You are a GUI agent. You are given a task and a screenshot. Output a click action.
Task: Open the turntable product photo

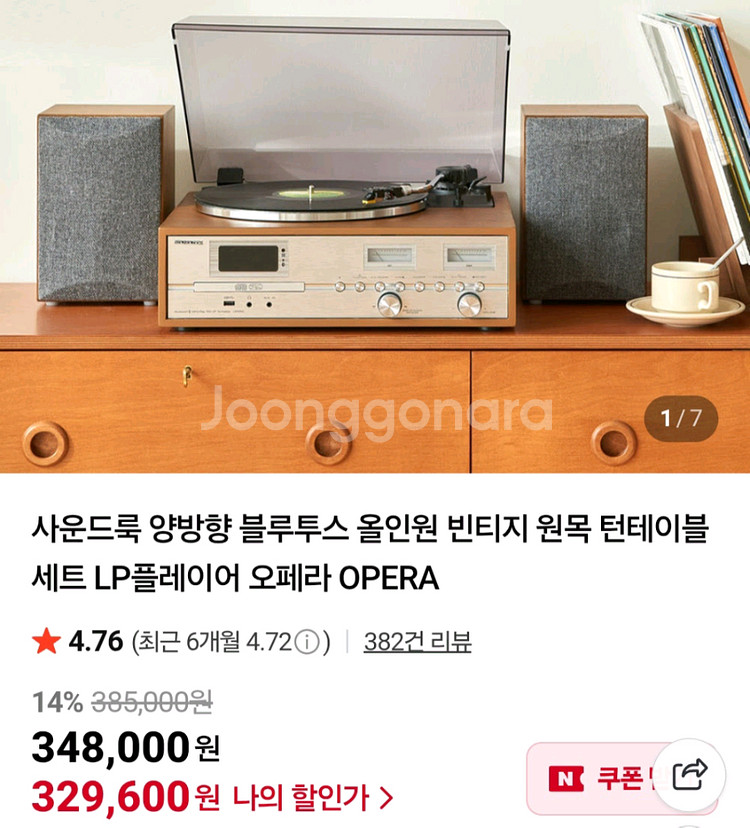point(375,236)
